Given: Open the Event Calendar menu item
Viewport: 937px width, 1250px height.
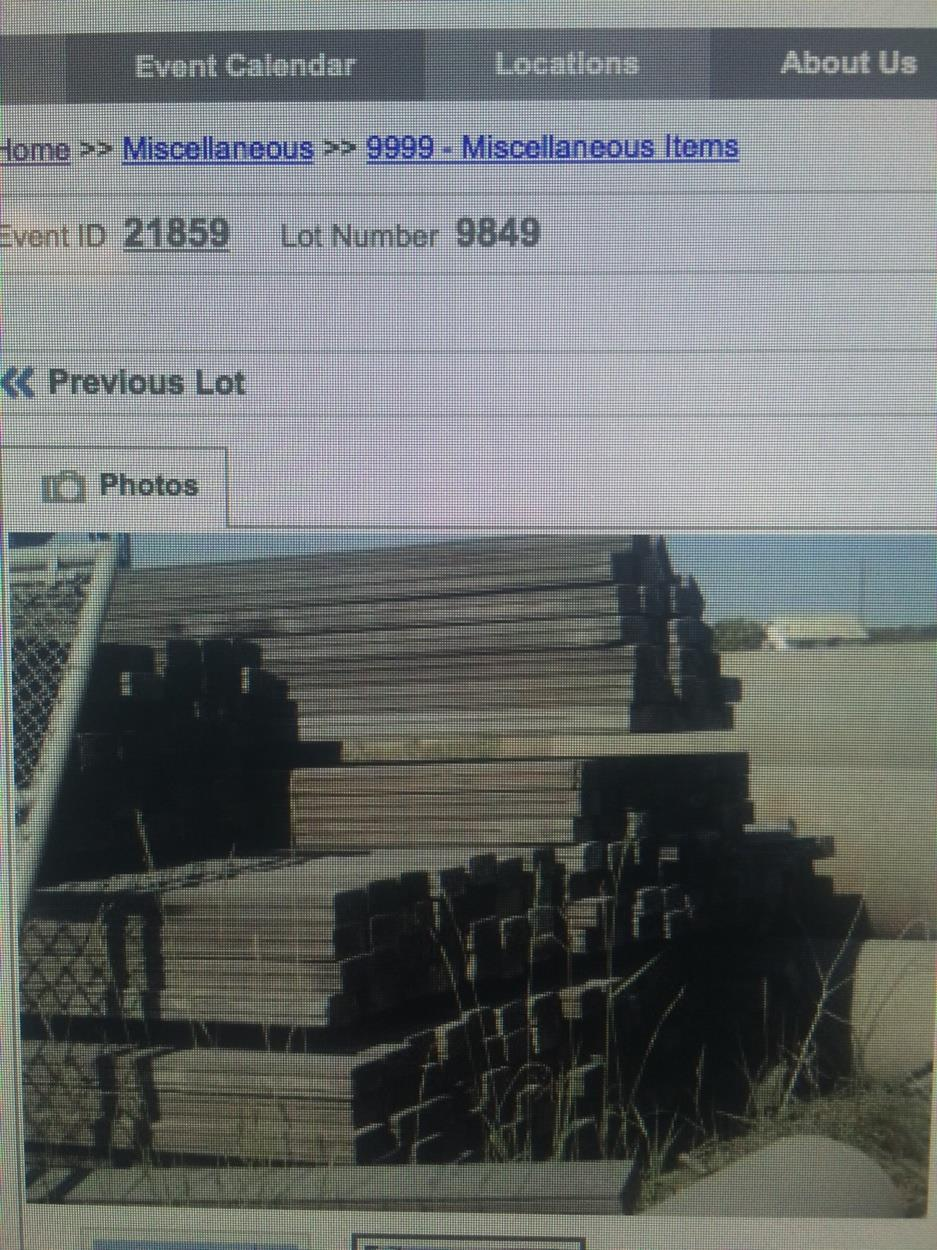Looking at the screenshot, I should coord(245,66).
